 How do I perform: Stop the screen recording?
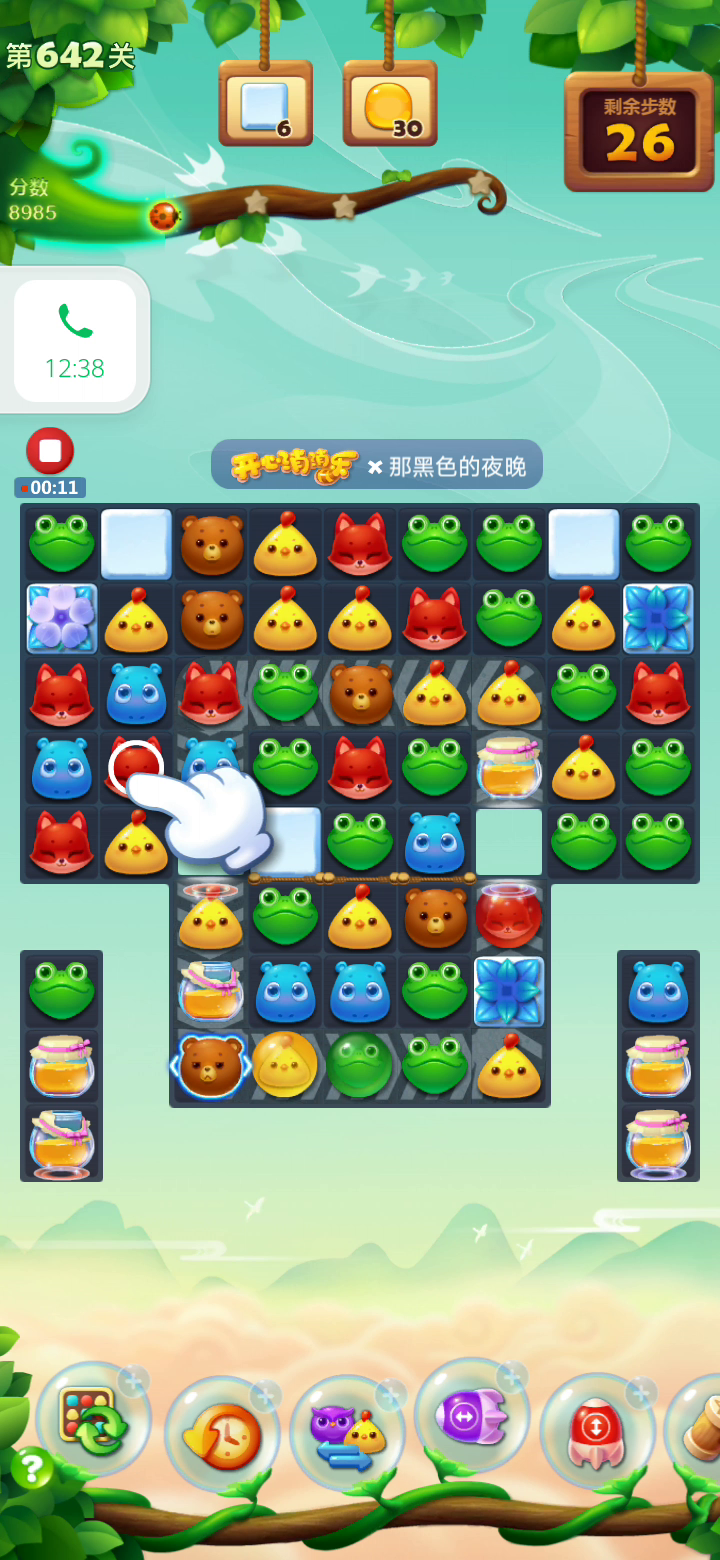[50, 451]
